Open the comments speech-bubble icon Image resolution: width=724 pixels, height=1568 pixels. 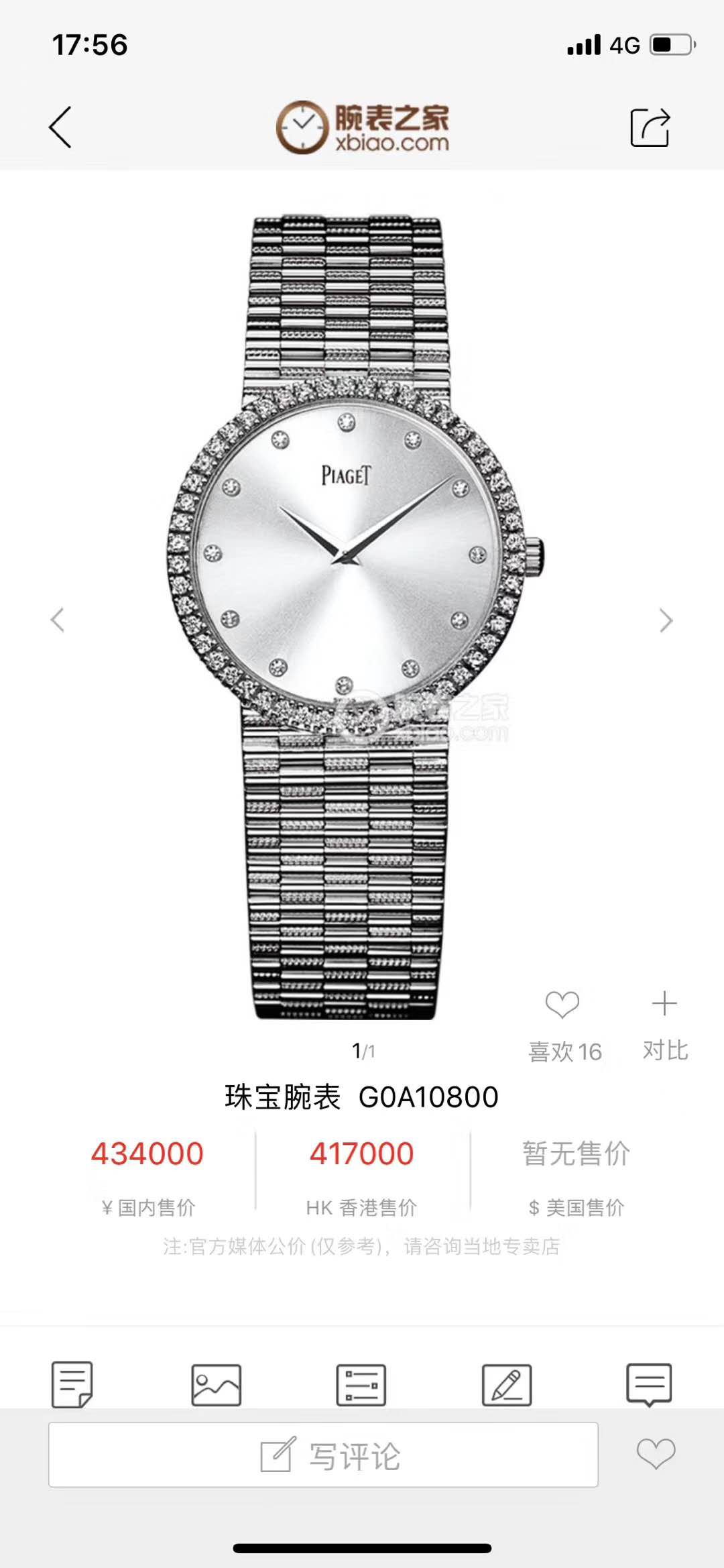coord(649,1384)
